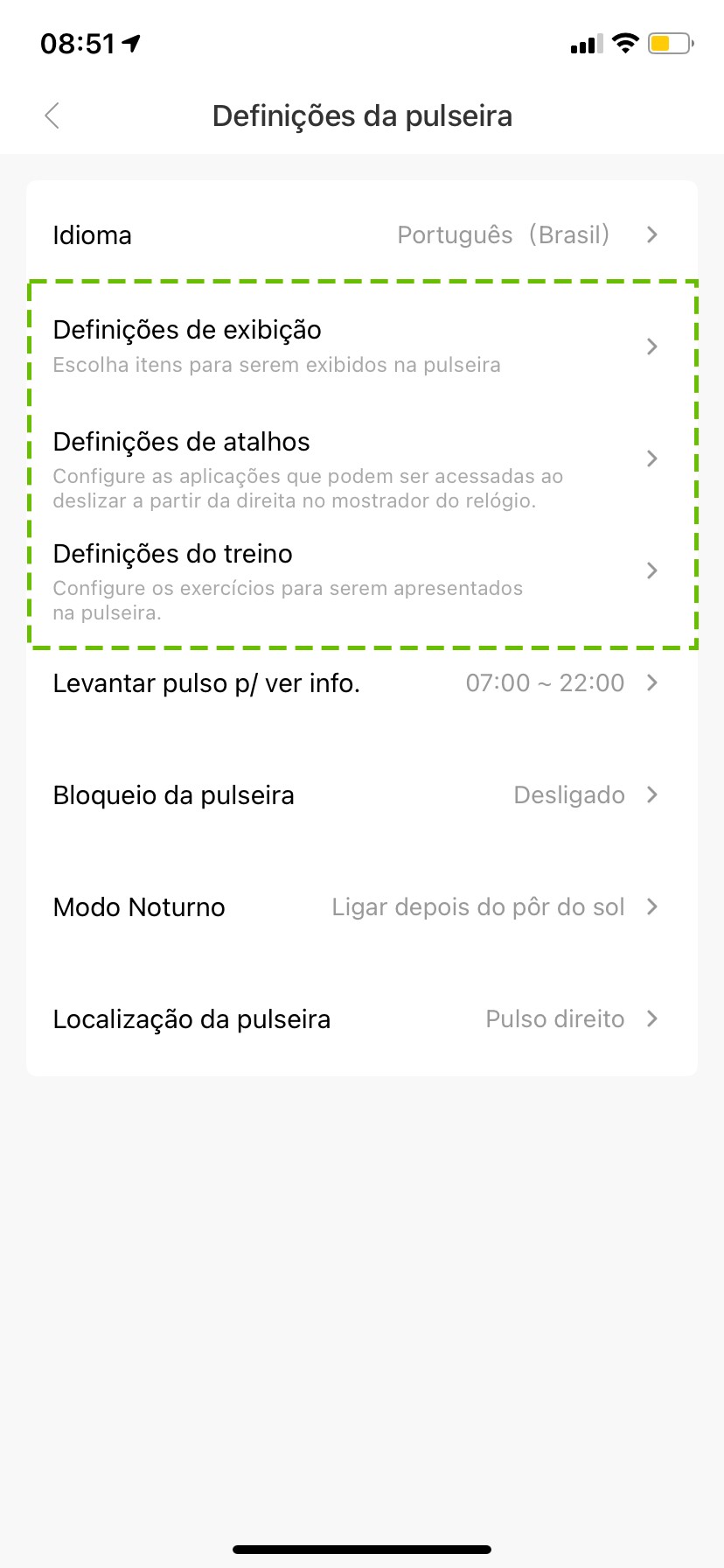Image resolution: width=724 pixels, height=1568 pixels.
Task: Open Modo Noturno setting
Action: [362, 906]
